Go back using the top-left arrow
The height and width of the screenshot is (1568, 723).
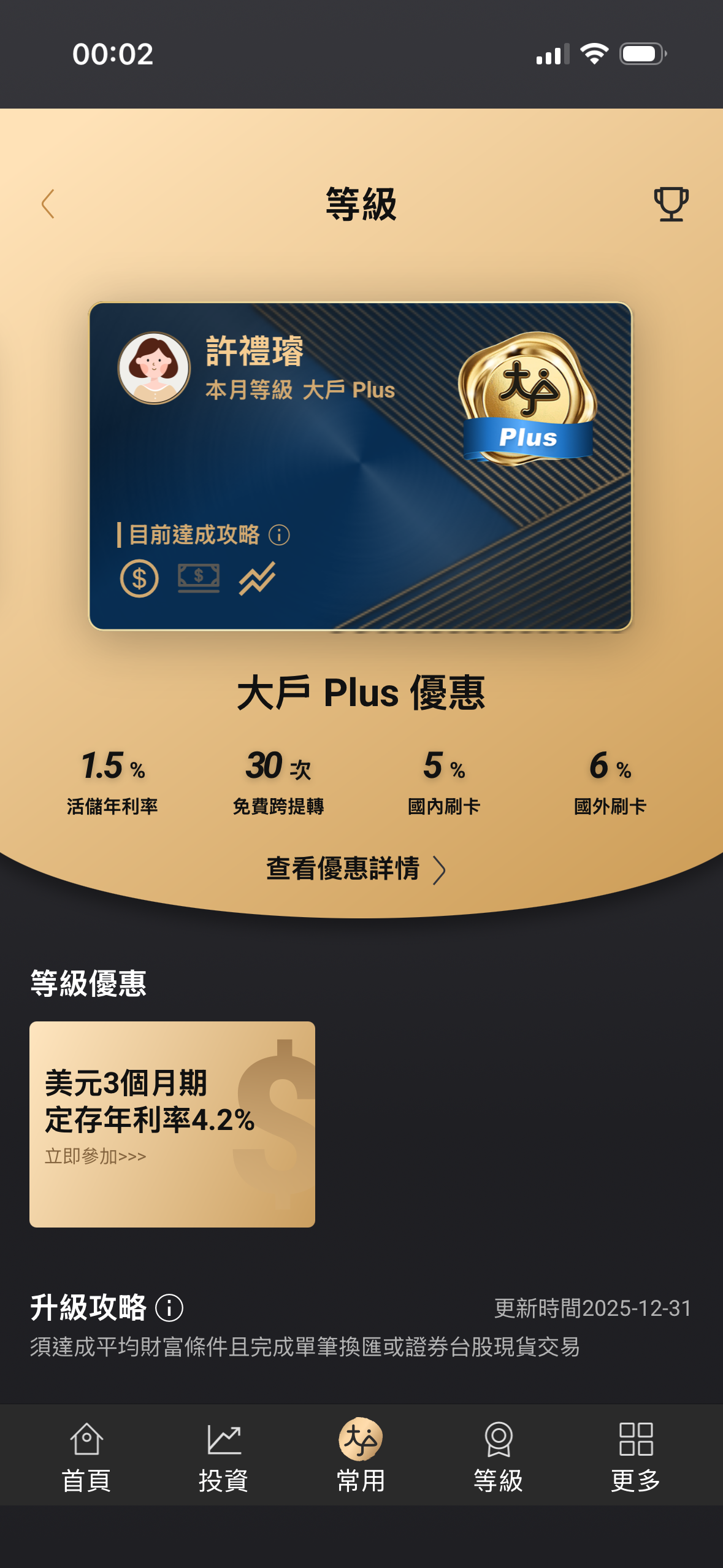click(48, 204)
